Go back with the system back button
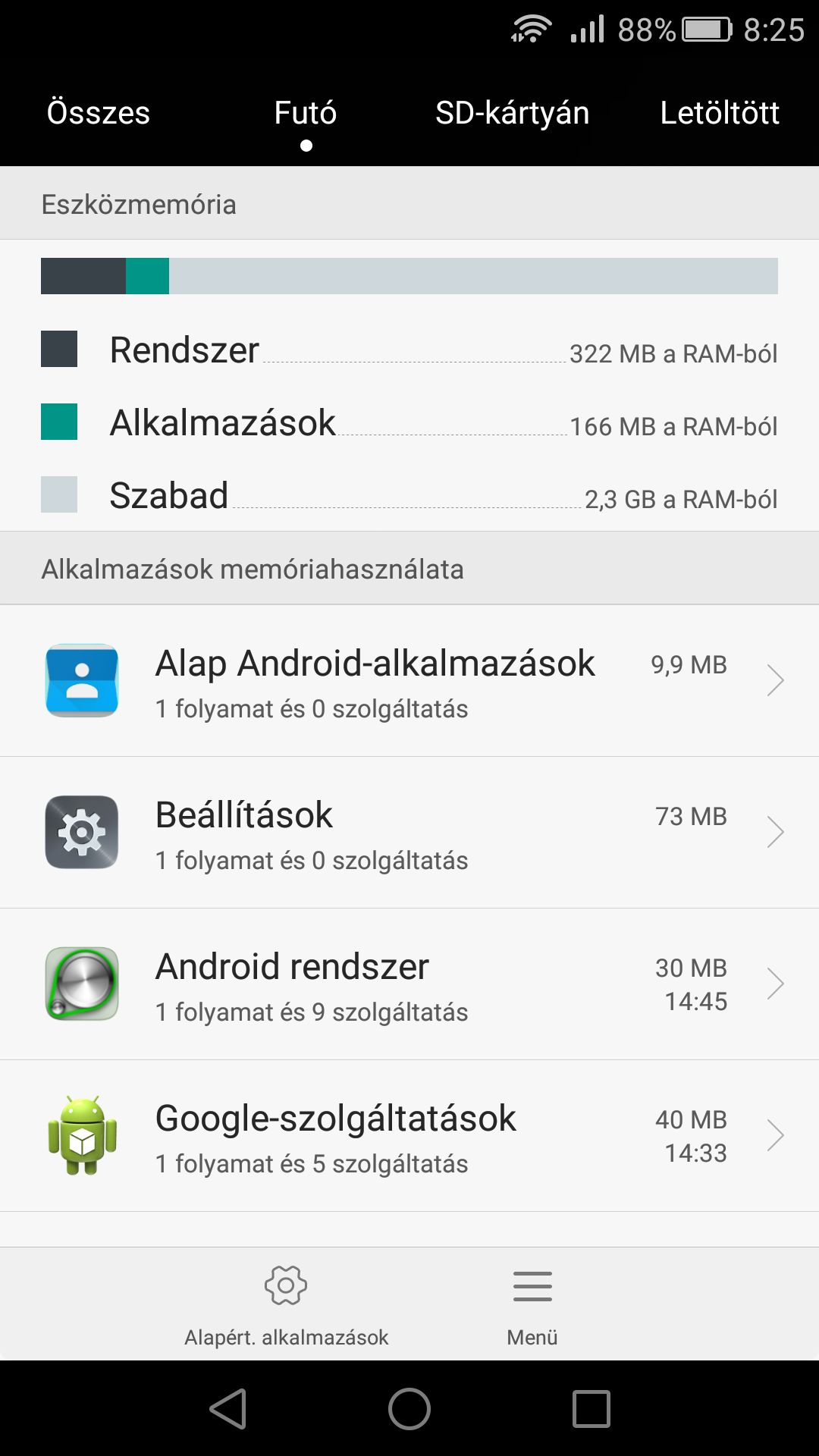Viewport: 819px width, 1456px height. 227,1409
